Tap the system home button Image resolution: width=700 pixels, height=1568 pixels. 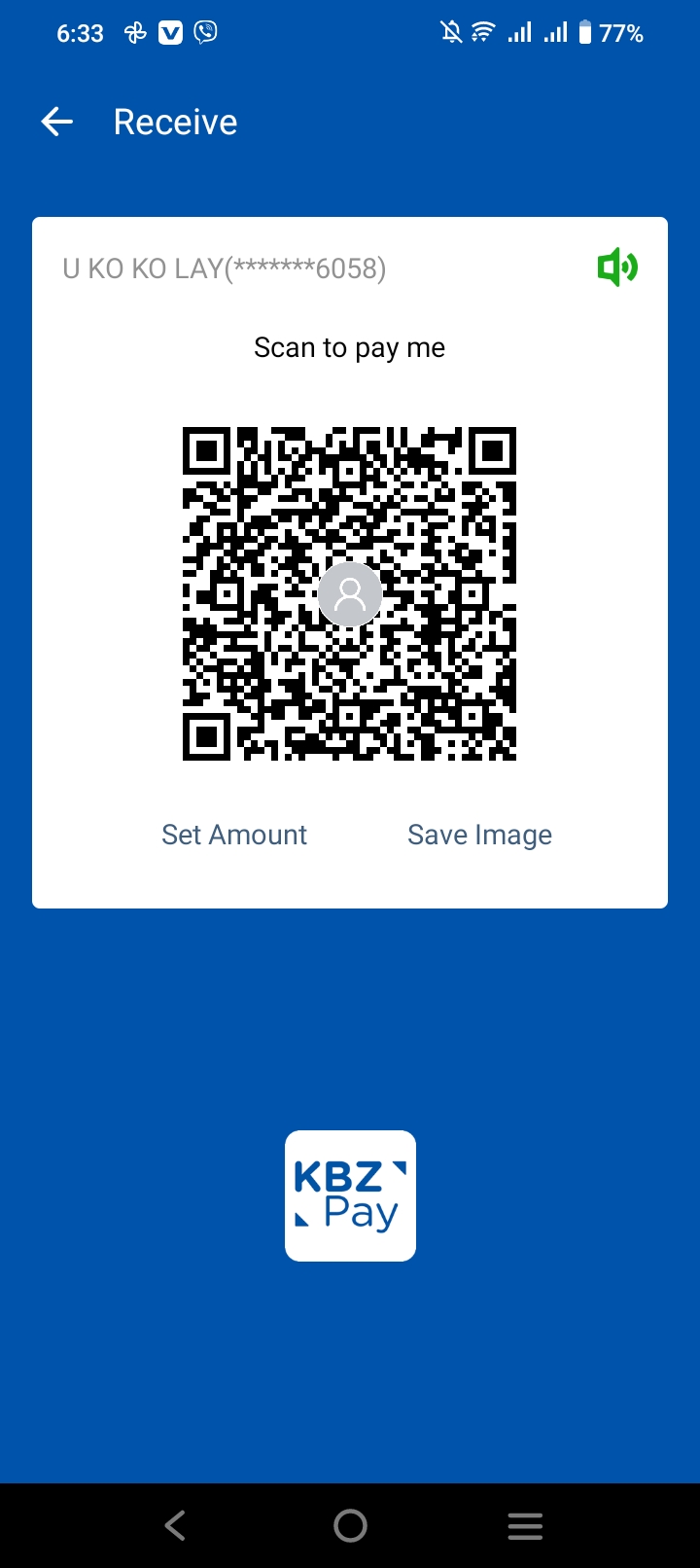[x=350, y=1525]
